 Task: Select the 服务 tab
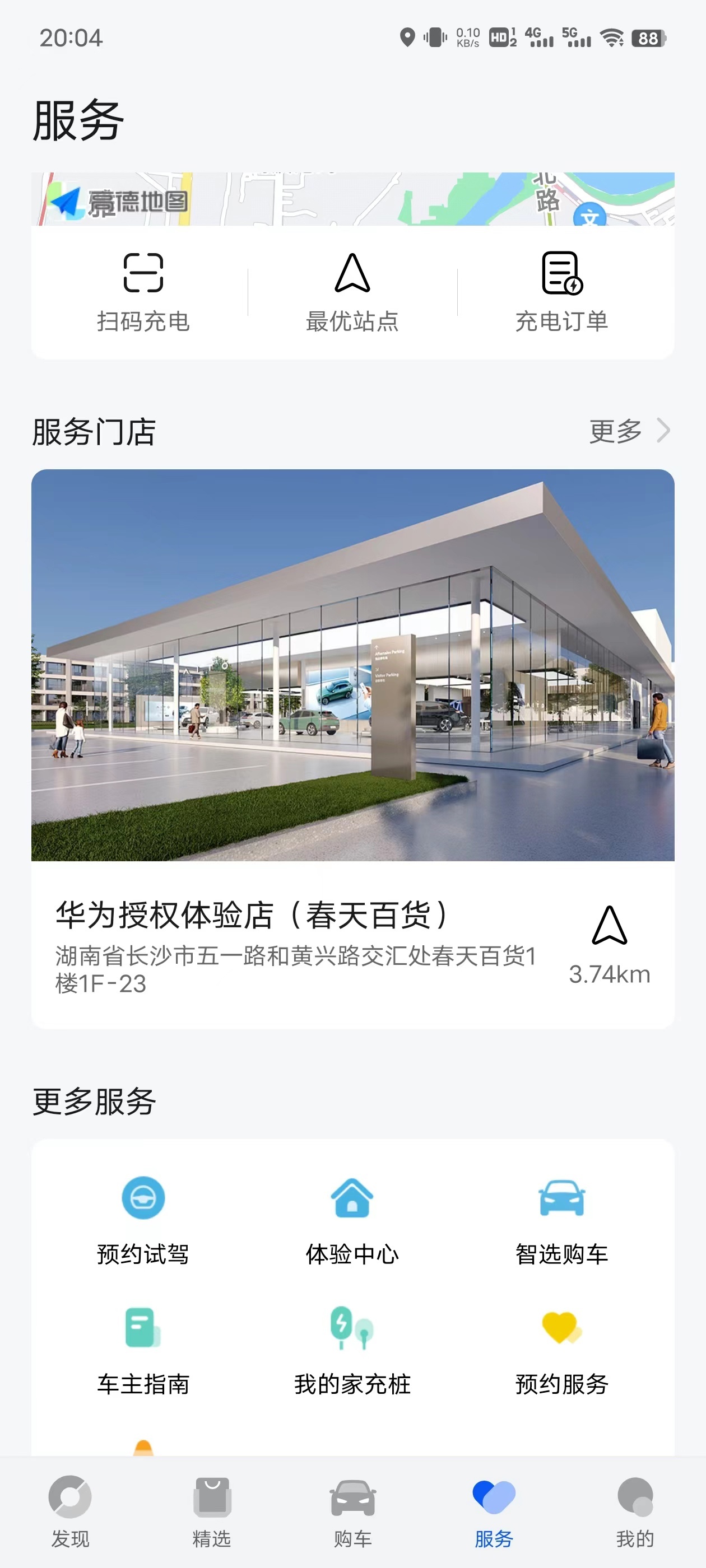pyautogui.click(x=494, y=1512)
